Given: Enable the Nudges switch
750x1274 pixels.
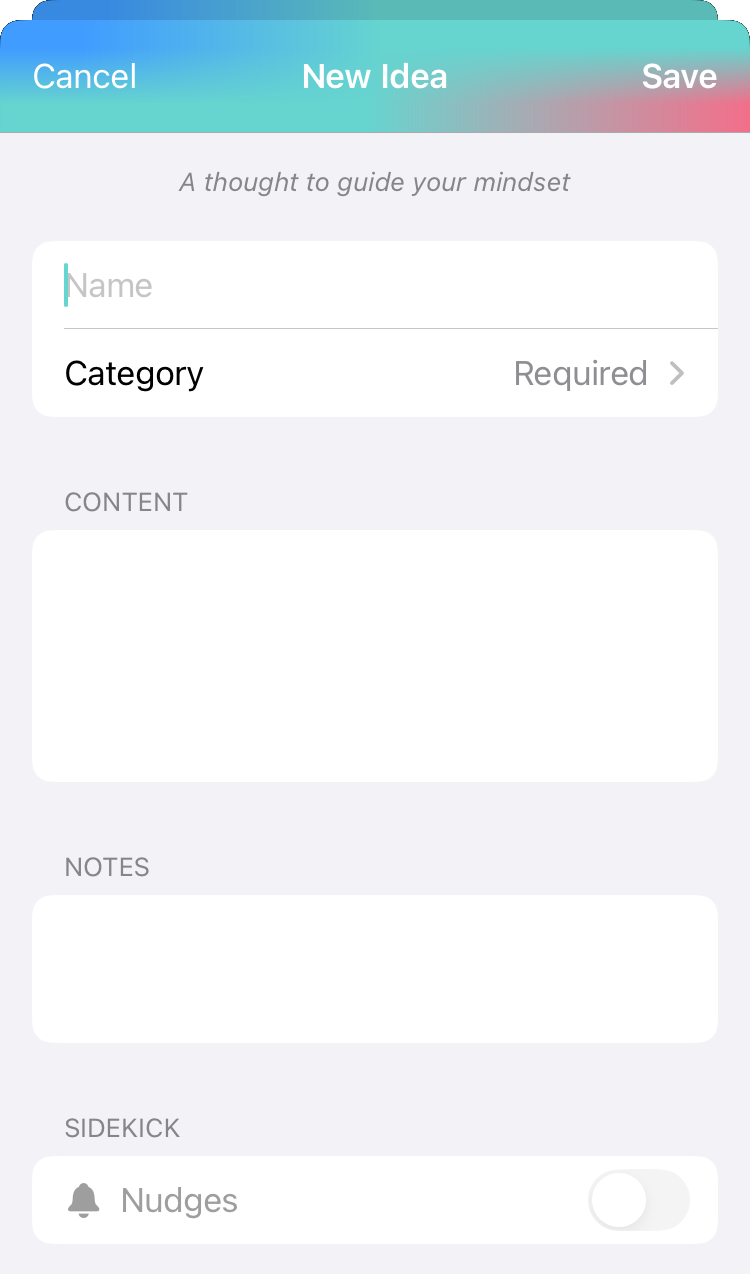Looking at the screenshot, I should point(638,1200).
